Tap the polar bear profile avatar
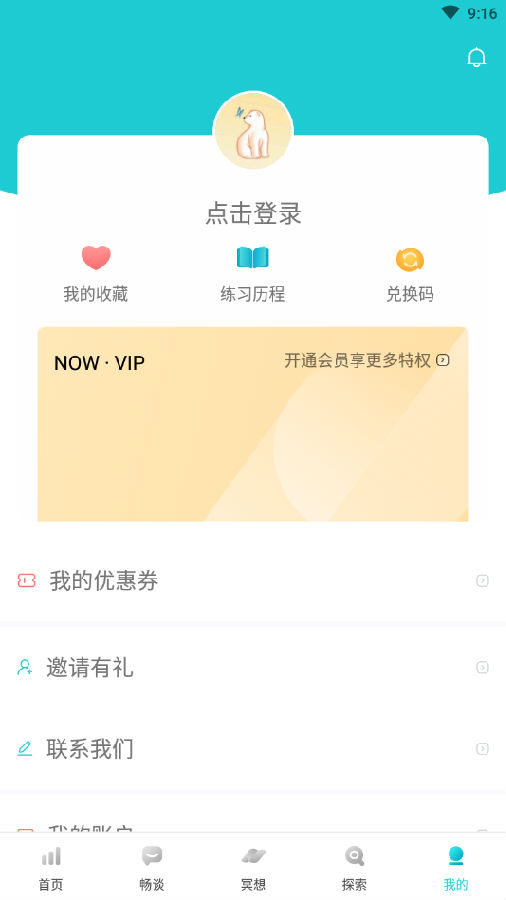Viewport: 506px width, 900px height. tap(253, 131)
